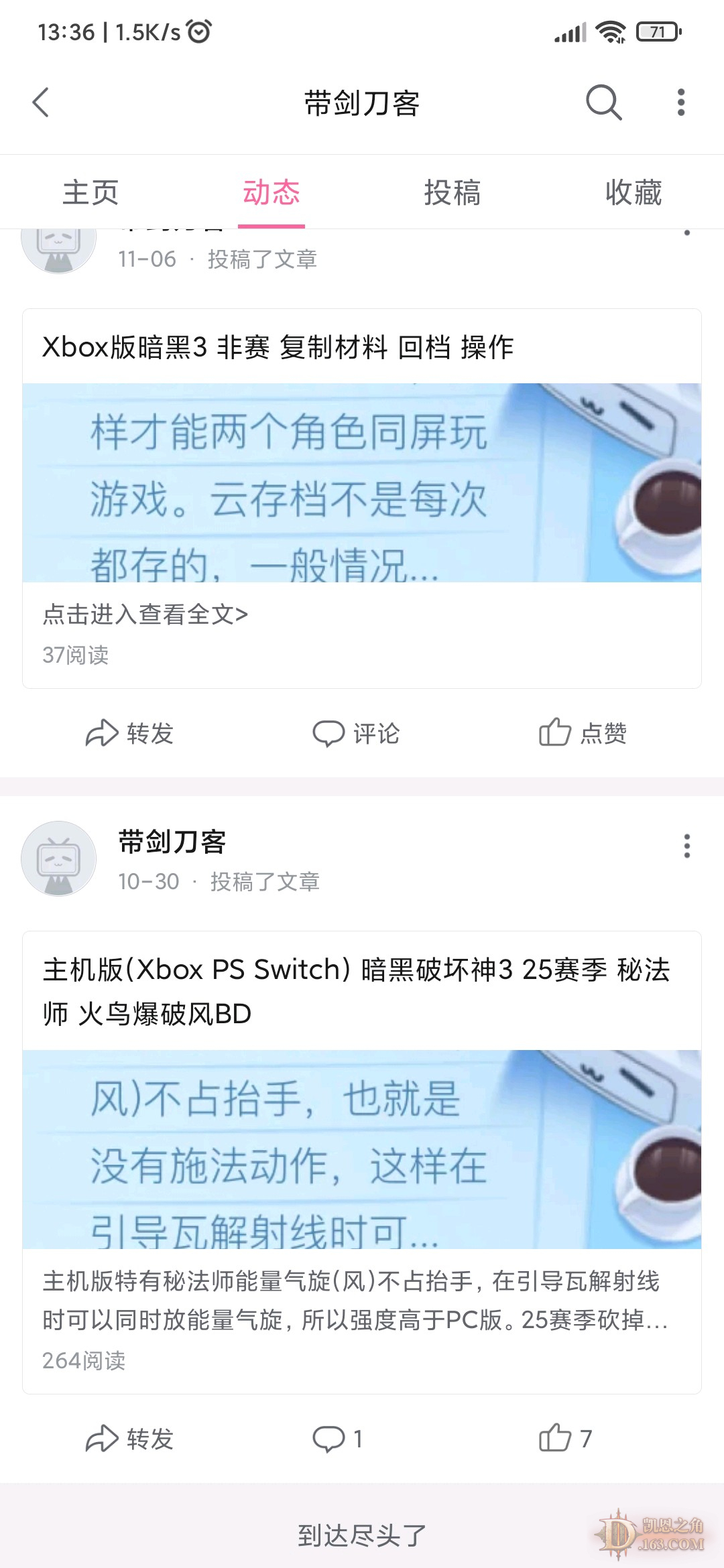Switch to the 主页 tab
Screen dimensions: 724x1568
(90, 193)
